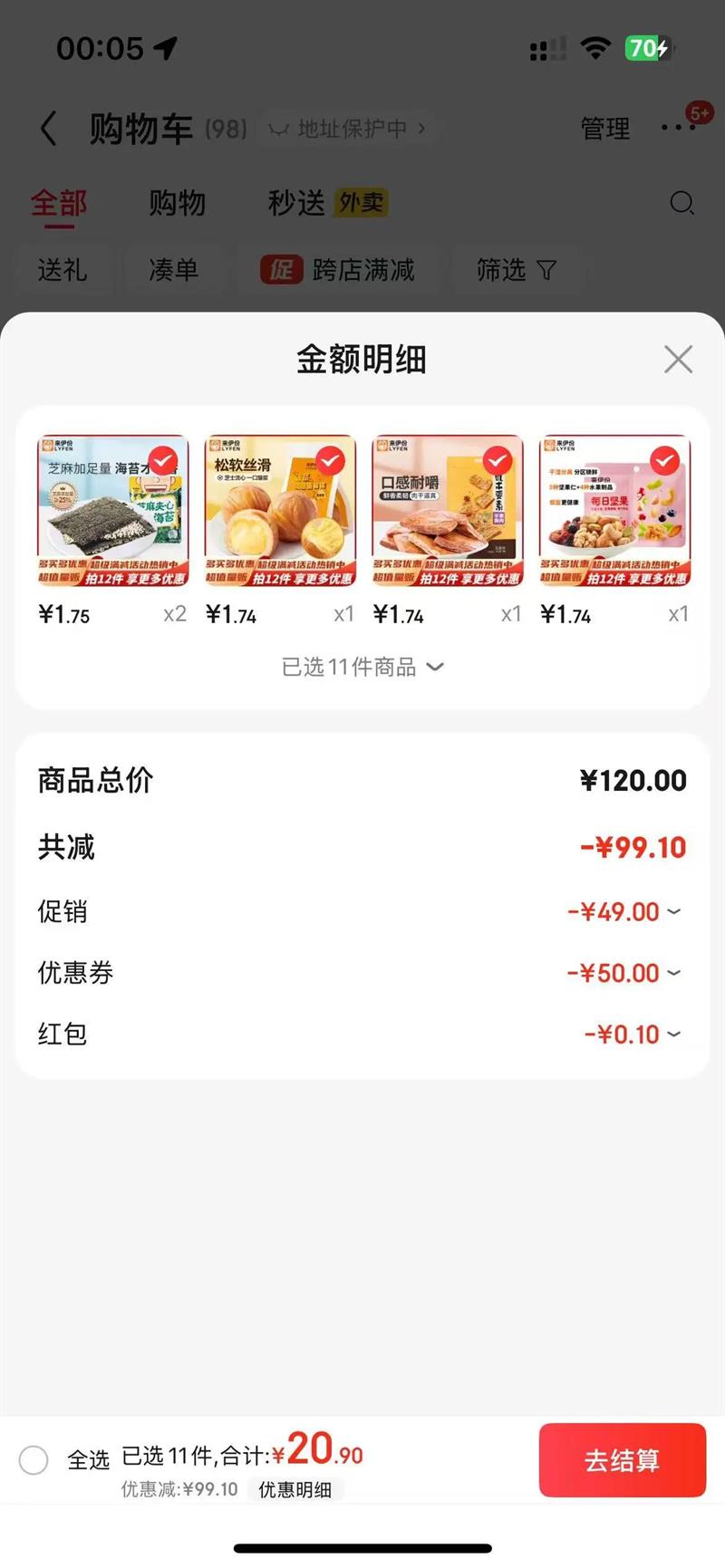Image resolution: width=725 pixels, height=1568 pixels.
Task: Tap 去结算 to check out
Action: coord(622,1460)
